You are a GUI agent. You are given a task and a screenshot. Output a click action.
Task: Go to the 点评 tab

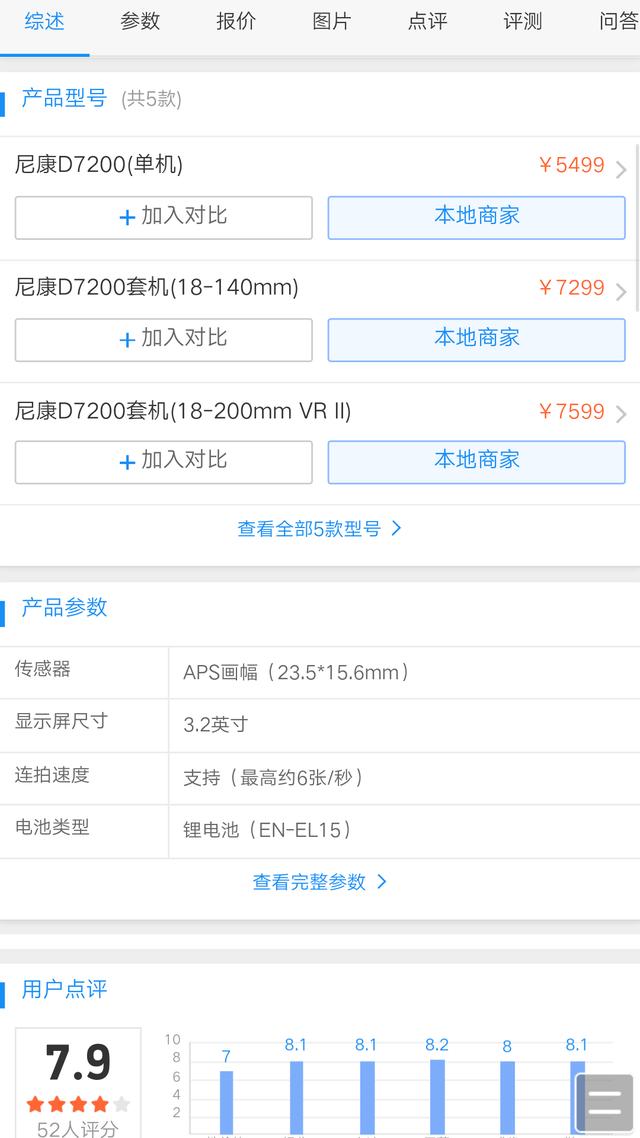[427, 21]
